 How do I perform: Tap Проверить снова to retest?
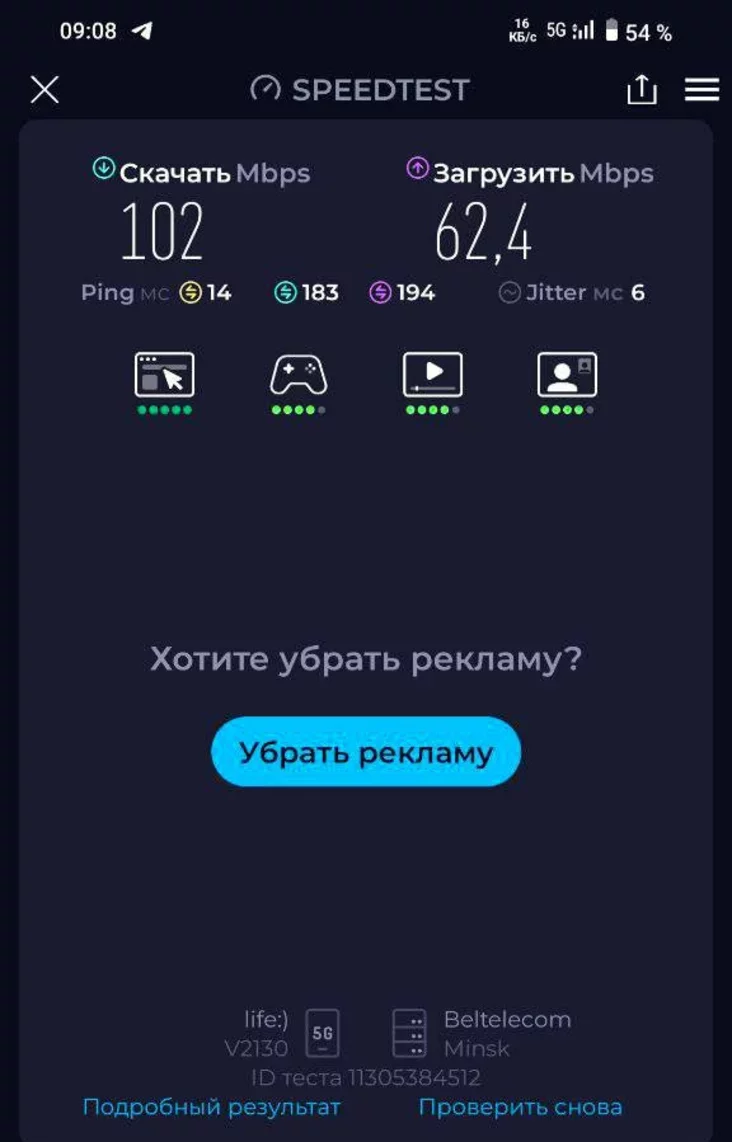520,1107
